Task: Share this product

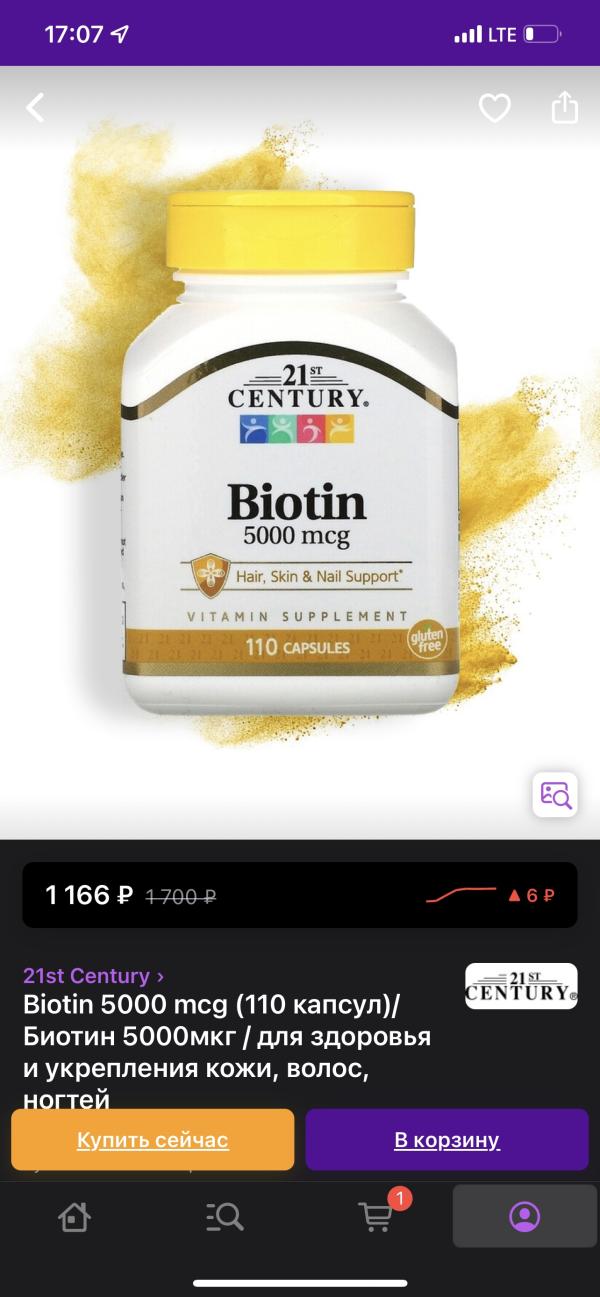Action: 565,108
